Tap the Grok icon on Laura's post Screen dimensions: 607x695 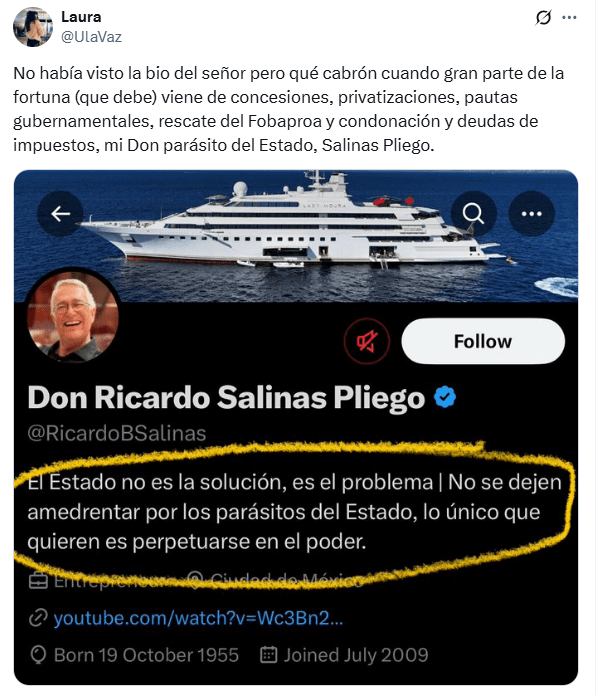pyautogui.click(x=543, y=18)
